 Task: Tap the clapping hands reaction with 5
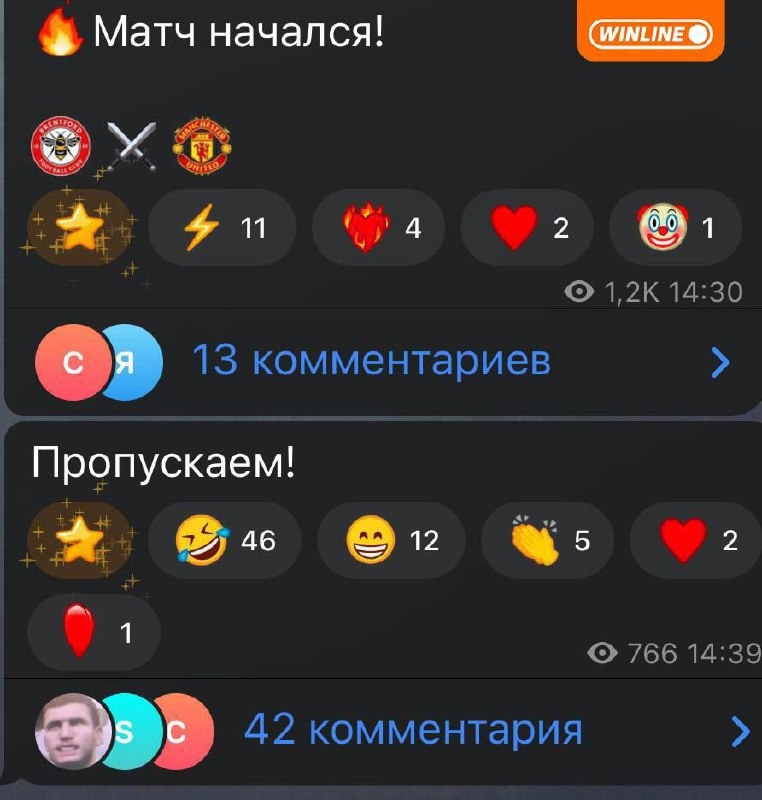tap(546, 540)
